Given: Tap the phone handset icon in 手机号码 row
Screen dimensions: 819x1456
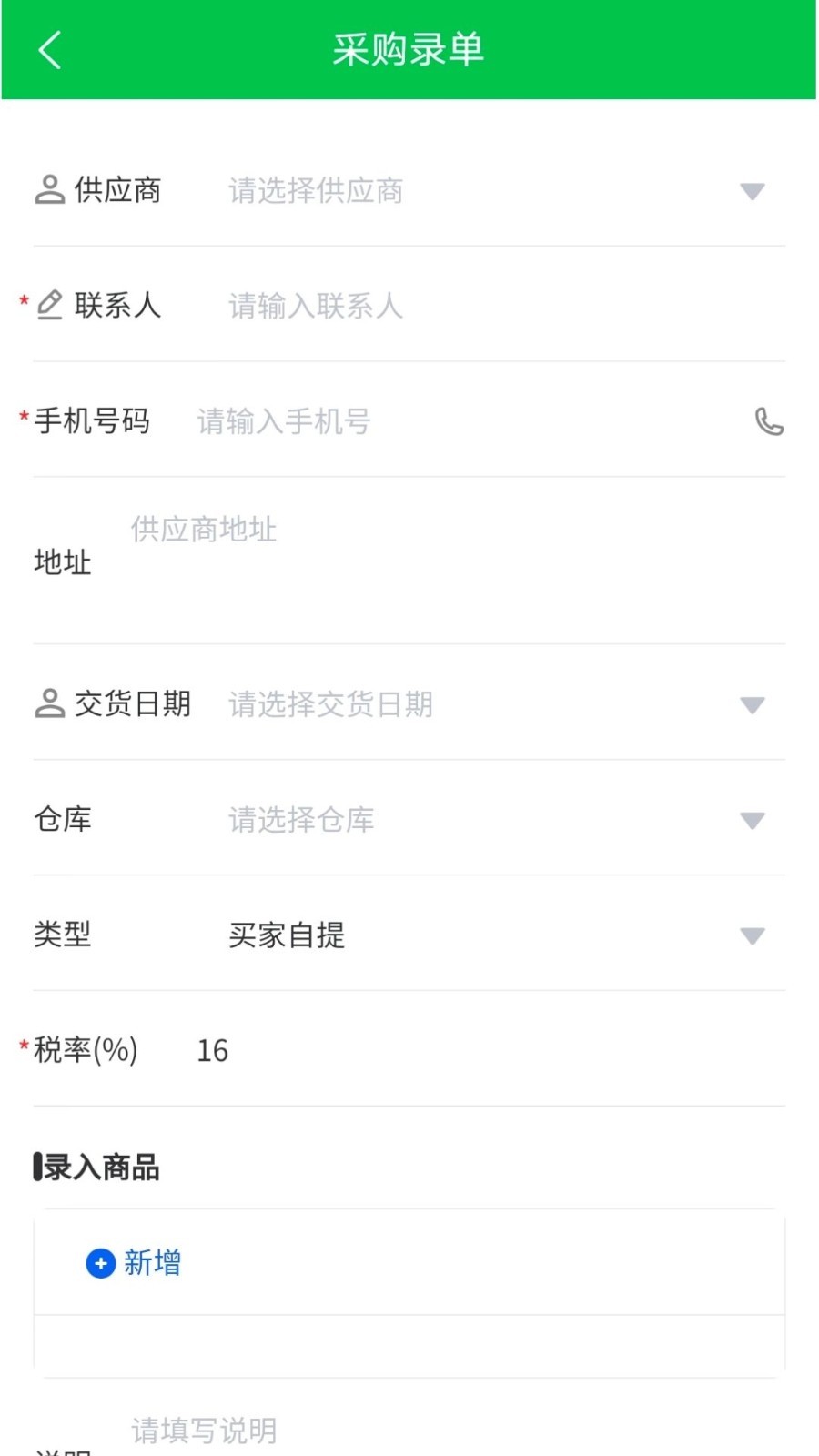Looking at the screenshot, I should point(769,421).
